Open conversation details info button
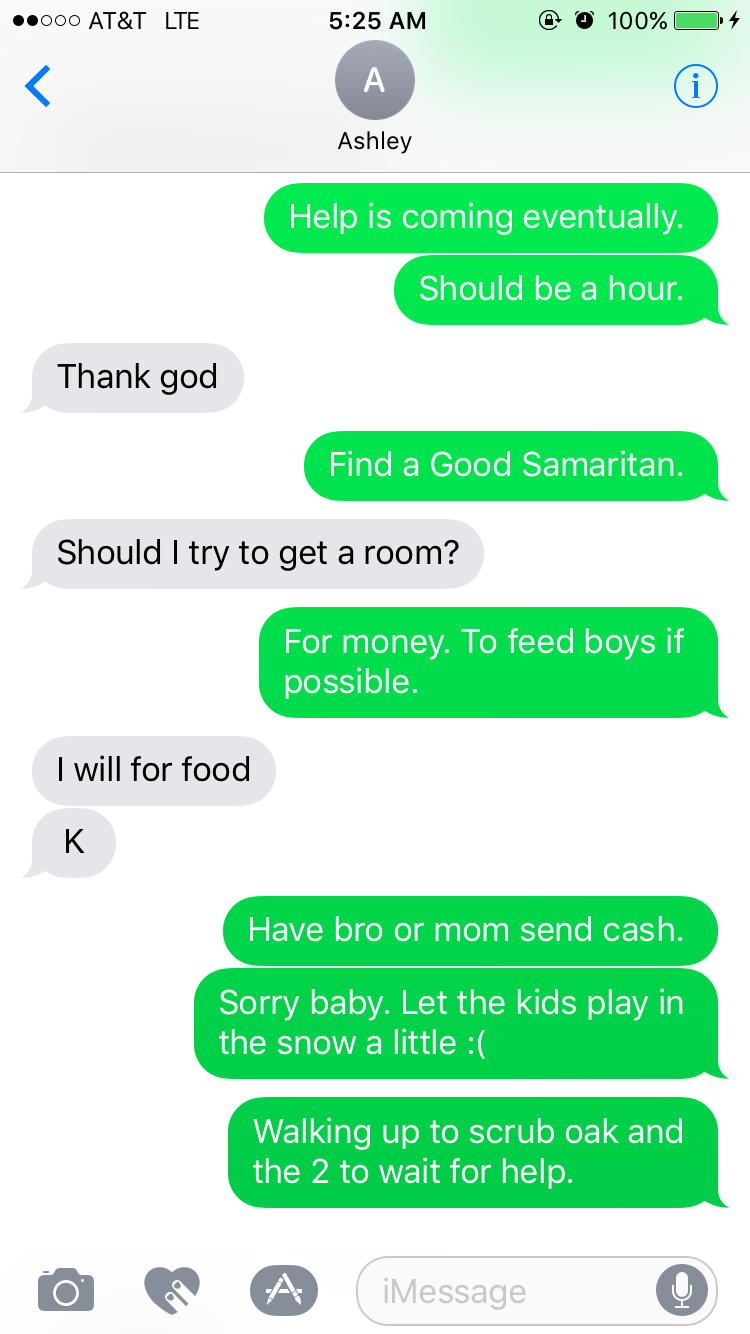 pyautogui.click(x=696, y=87)
